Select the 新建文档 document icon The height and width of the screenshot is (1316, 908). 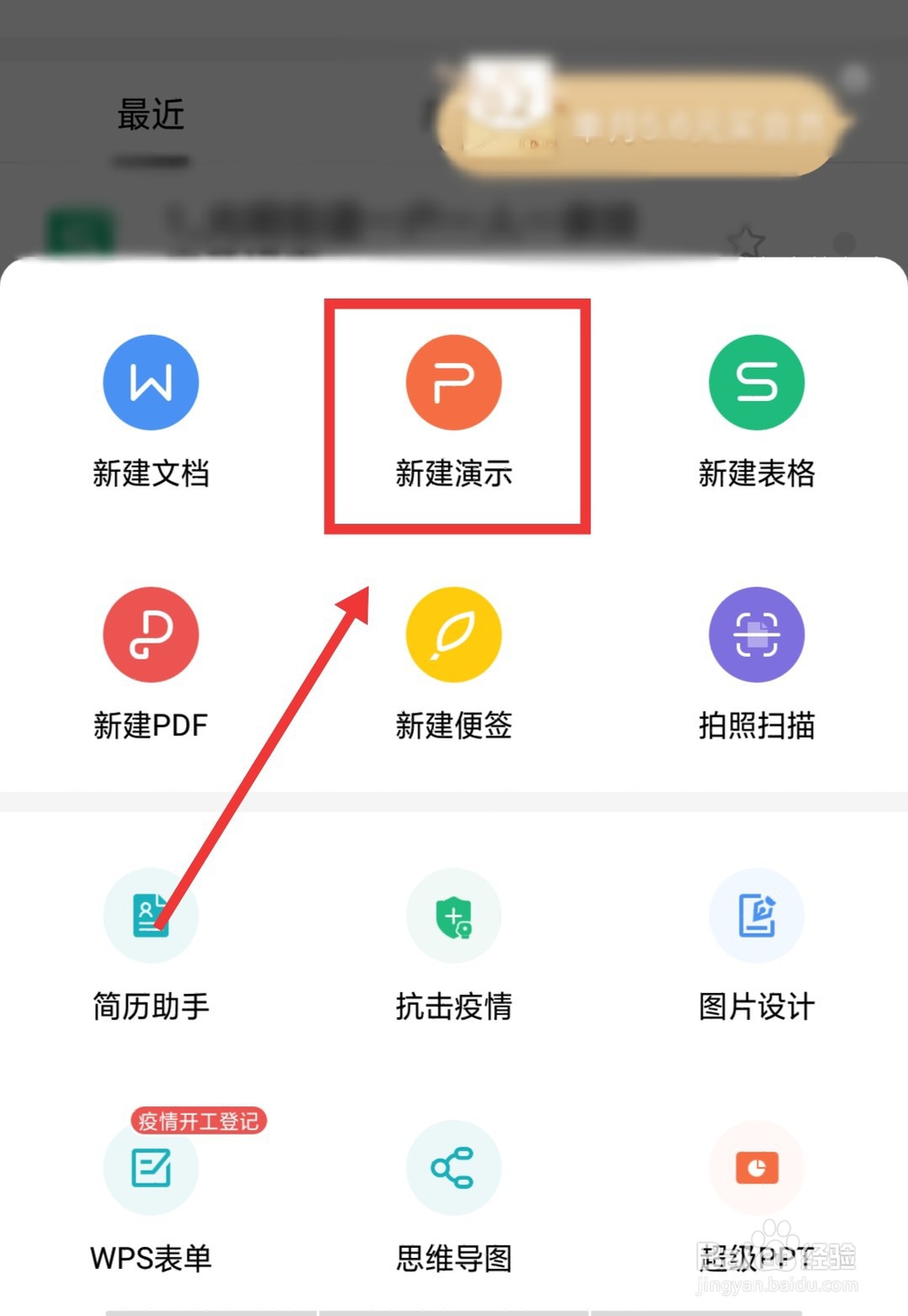151,382
